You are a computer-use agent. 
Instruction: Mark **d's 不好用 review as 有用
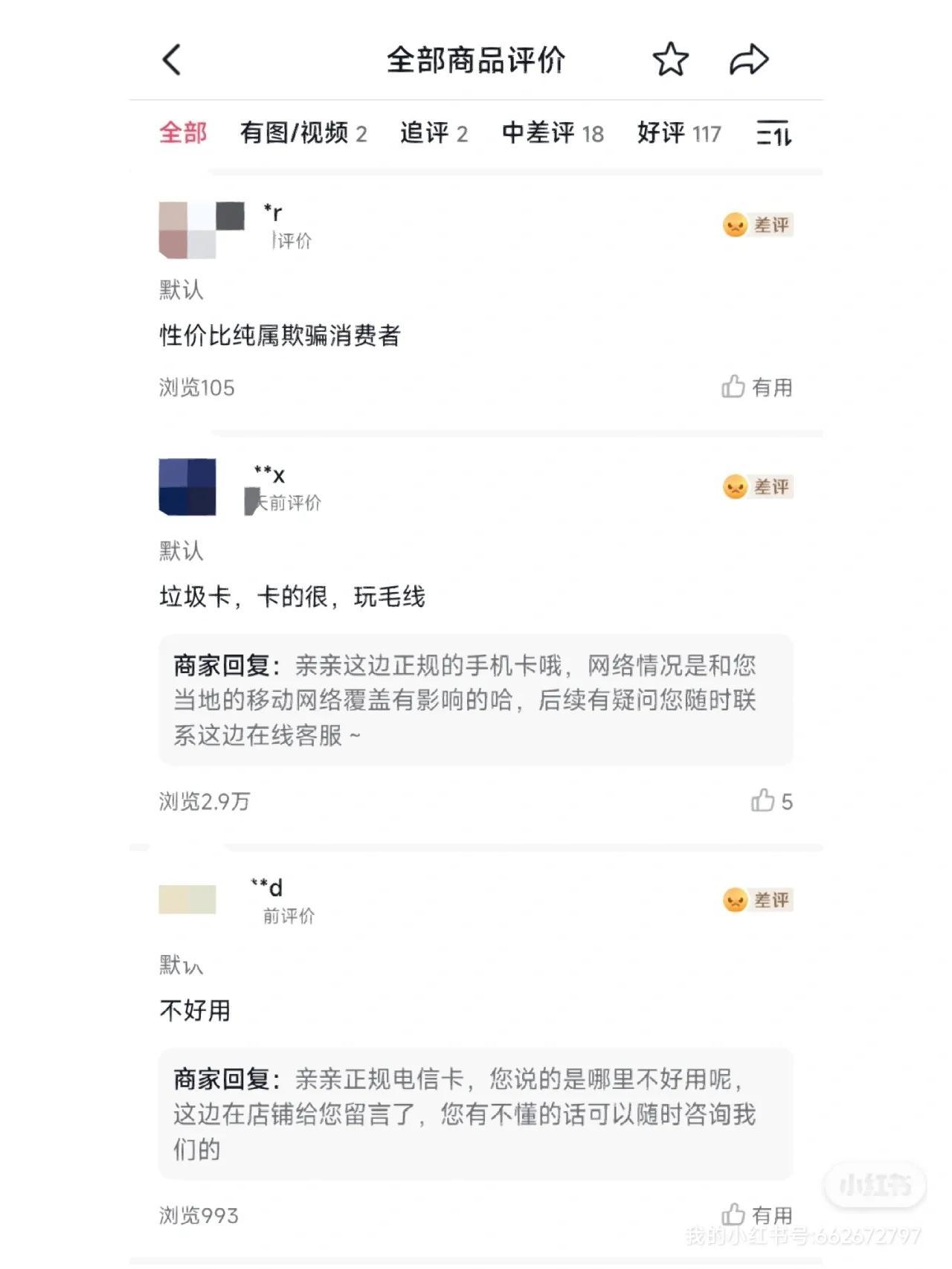[x=756, y=1215]
